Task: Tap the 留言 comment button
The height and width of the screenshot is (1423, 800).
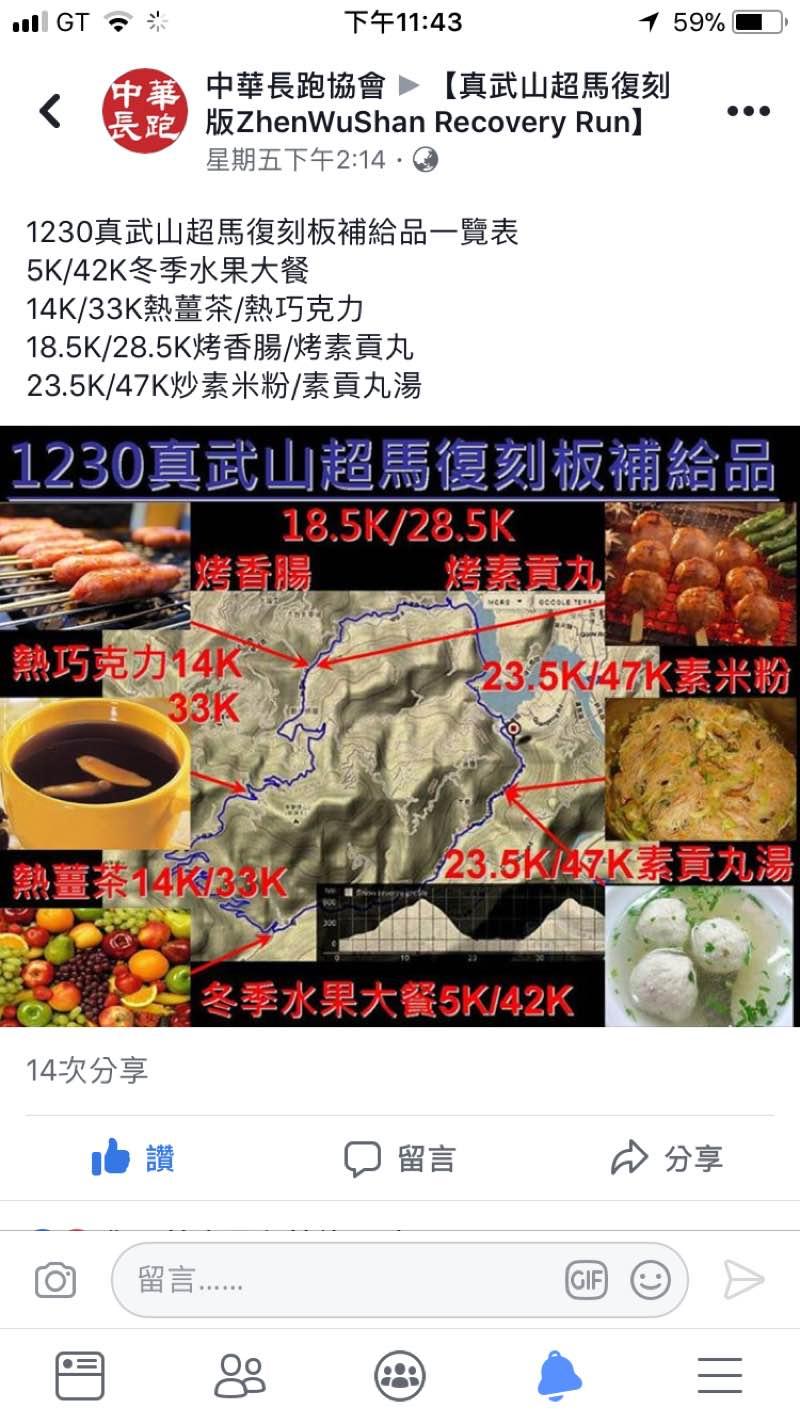Action: (x=400, y=1159)
